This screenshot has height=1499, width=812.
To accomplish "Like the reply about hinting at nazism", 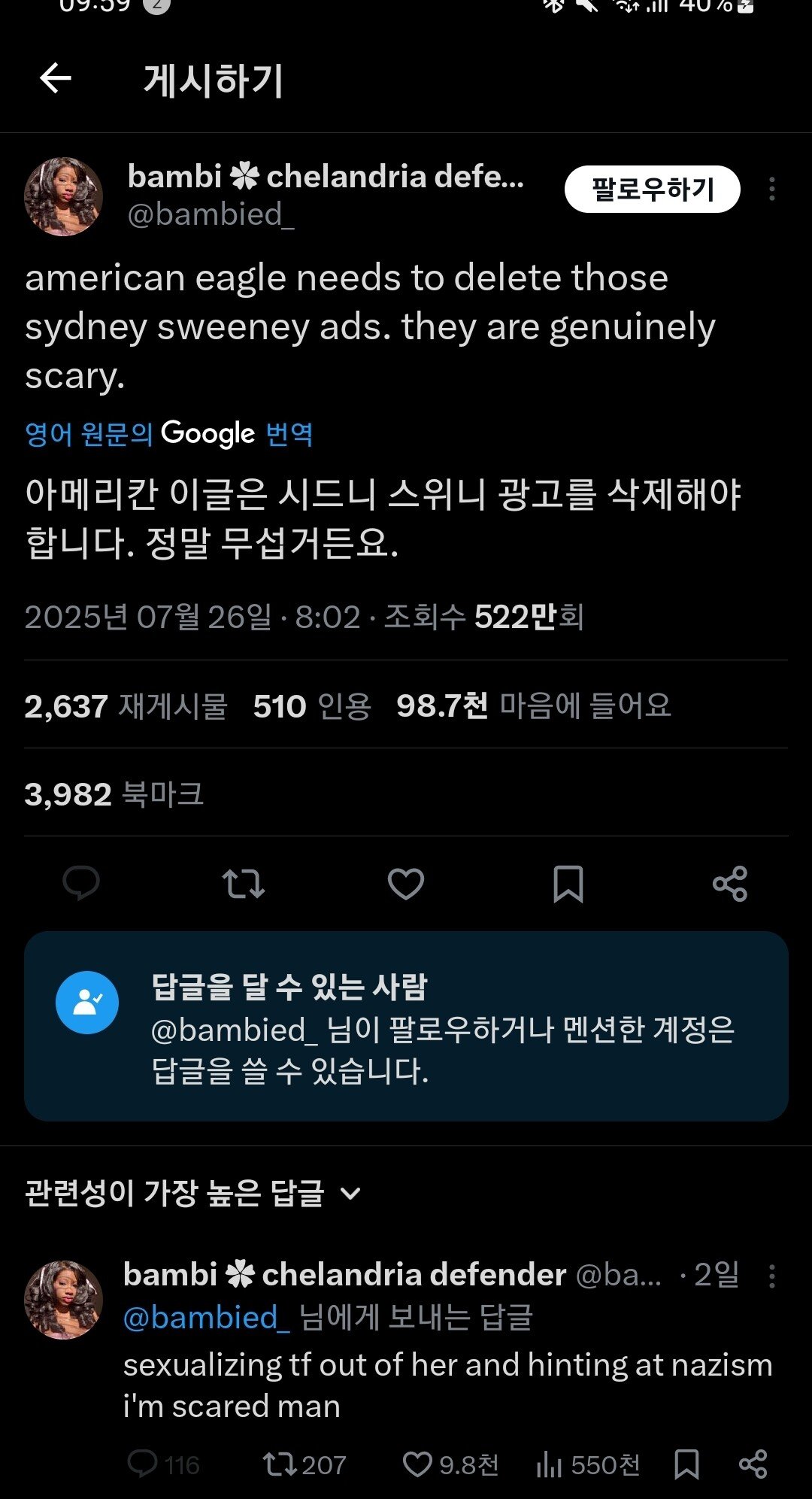I will (418, 1464).
